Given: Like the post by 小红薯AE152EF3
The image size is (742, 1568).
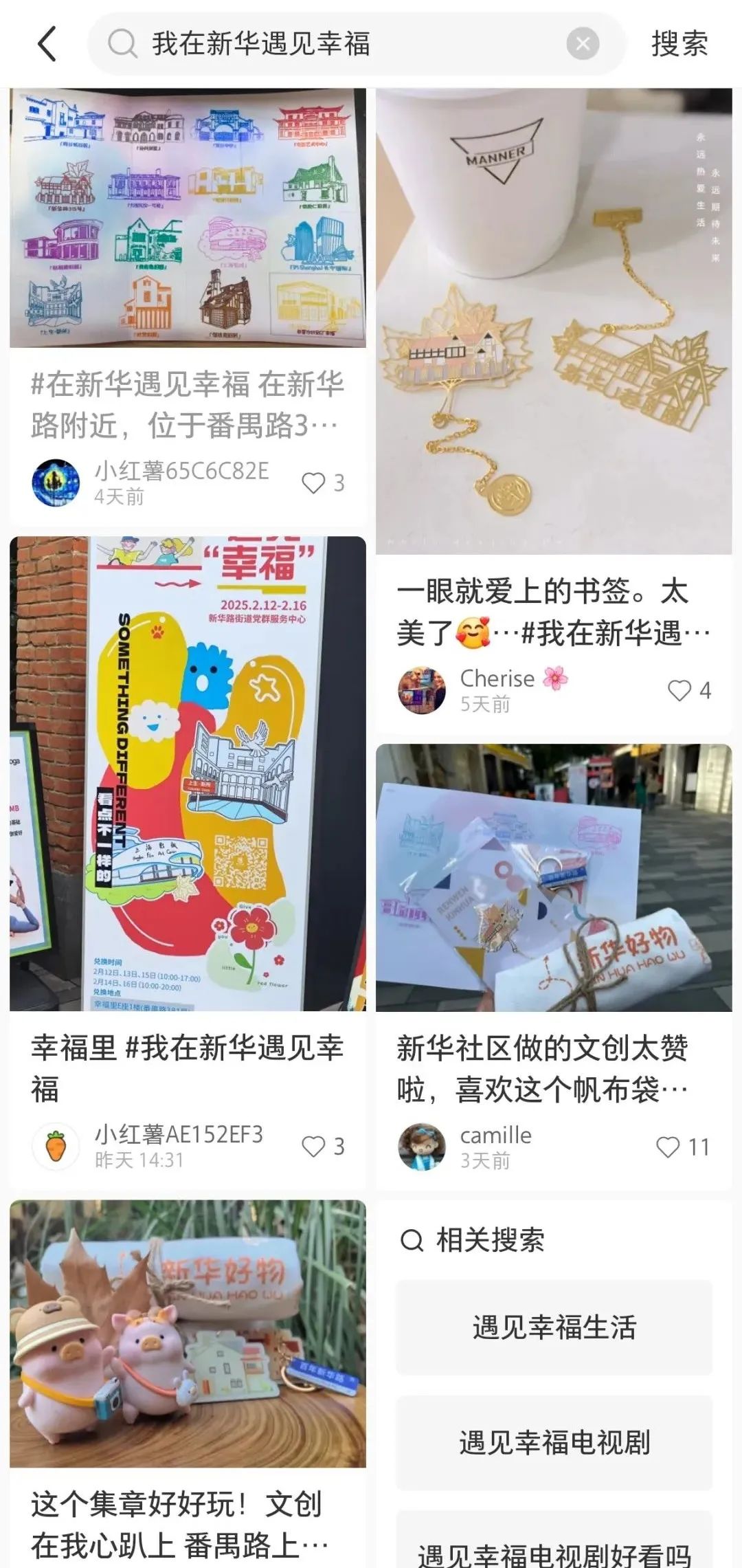Looking at the screenshot, I should [x=314, y=1147].
